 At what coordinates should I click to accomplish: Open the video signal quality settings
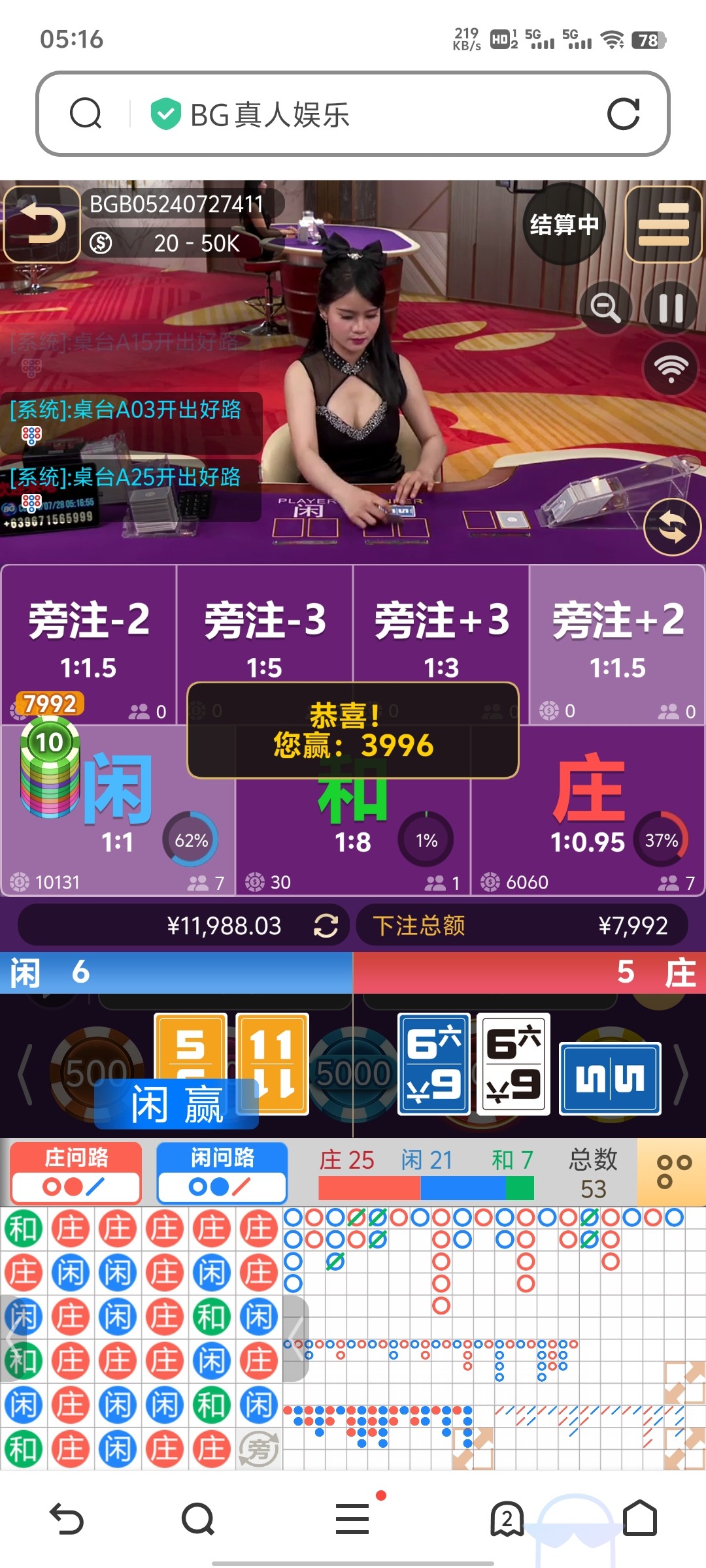point(671,369)
